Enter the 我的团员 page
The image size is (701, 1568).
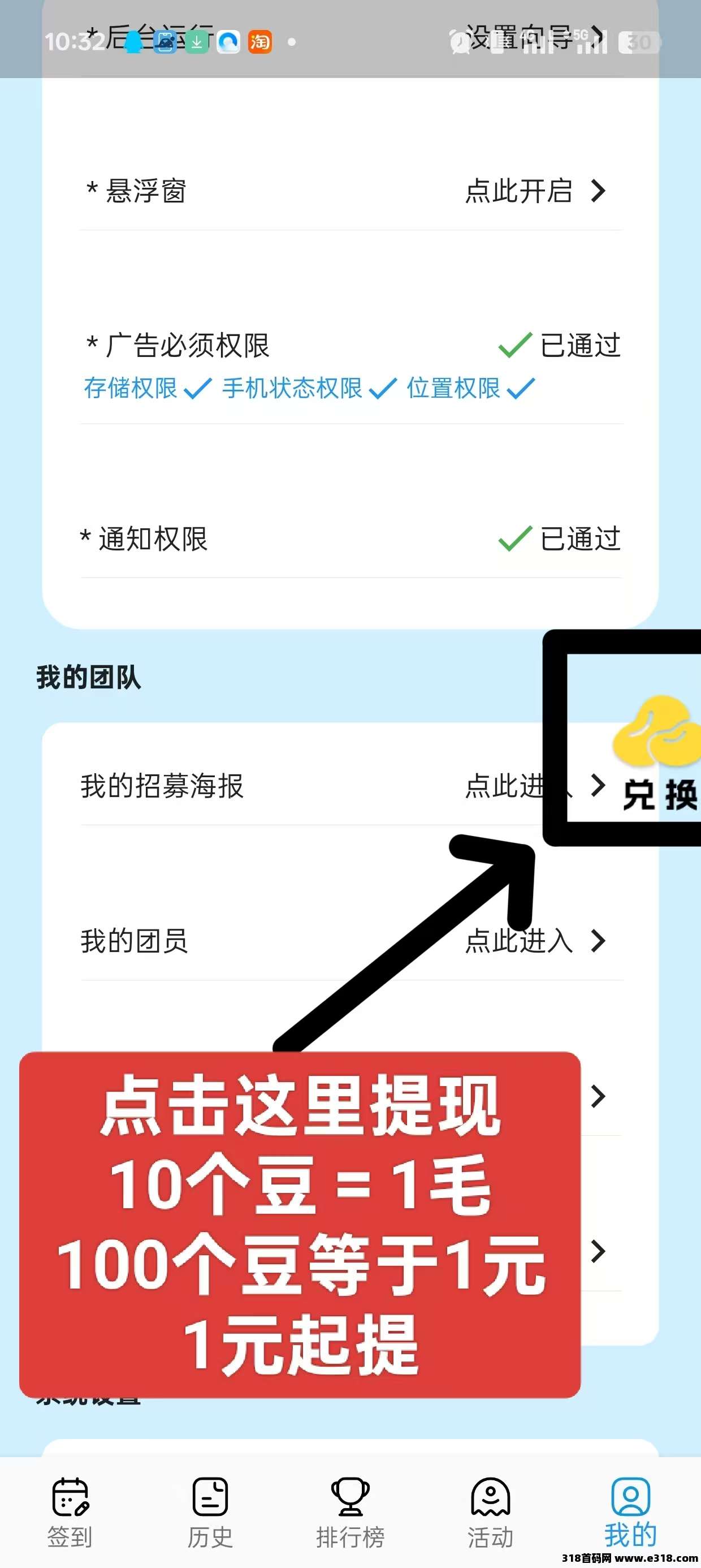pyautogui.click(x=534, y=941)
